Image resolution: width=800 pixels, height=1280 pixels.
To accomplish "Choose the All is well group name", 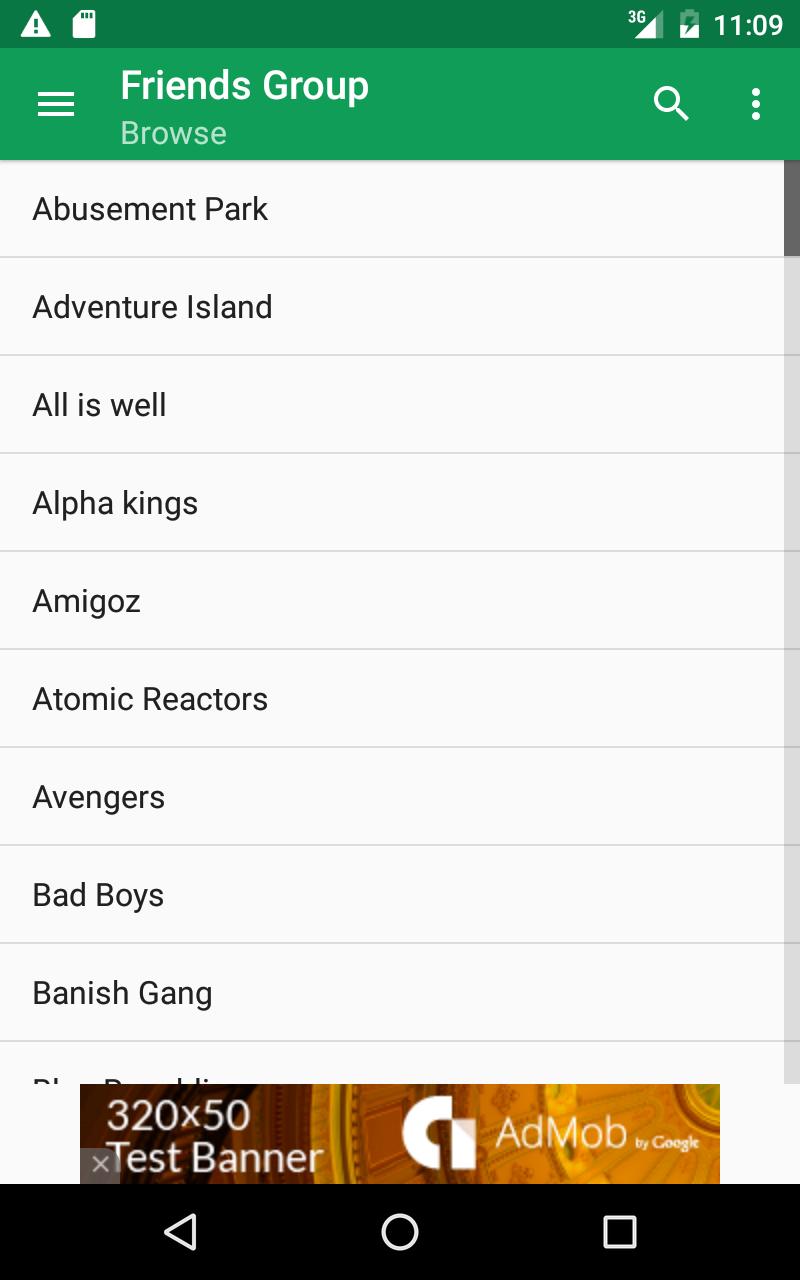I will click(x=99, y=405).
